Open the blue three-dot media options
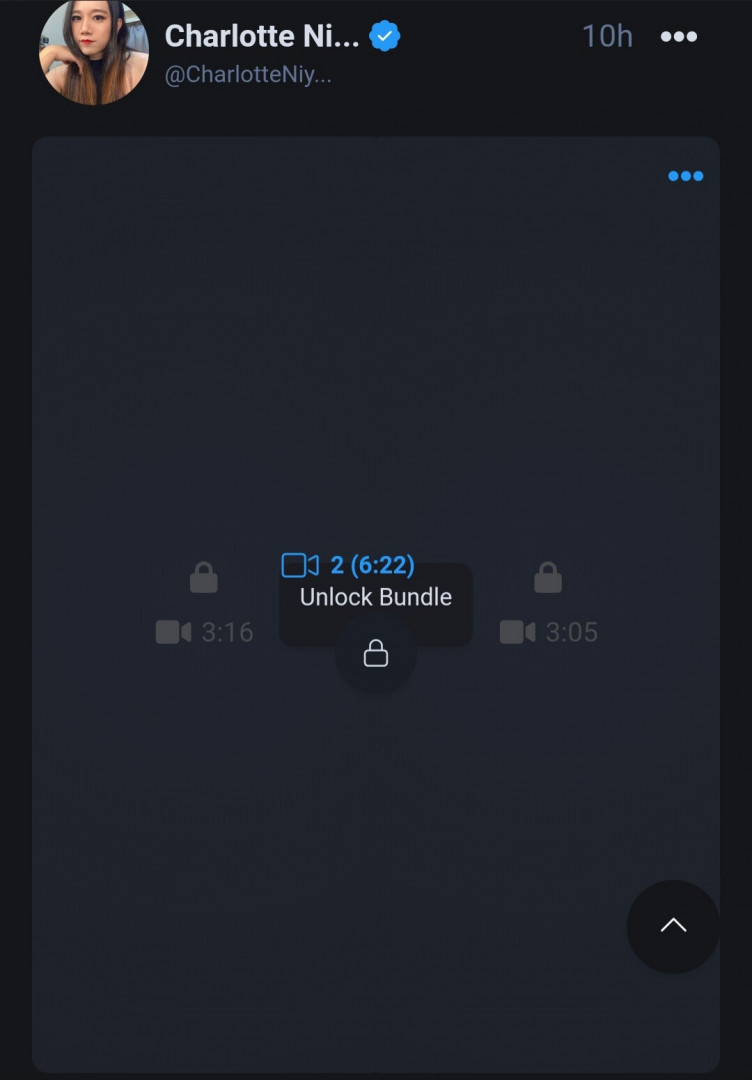 pos(685,176)
